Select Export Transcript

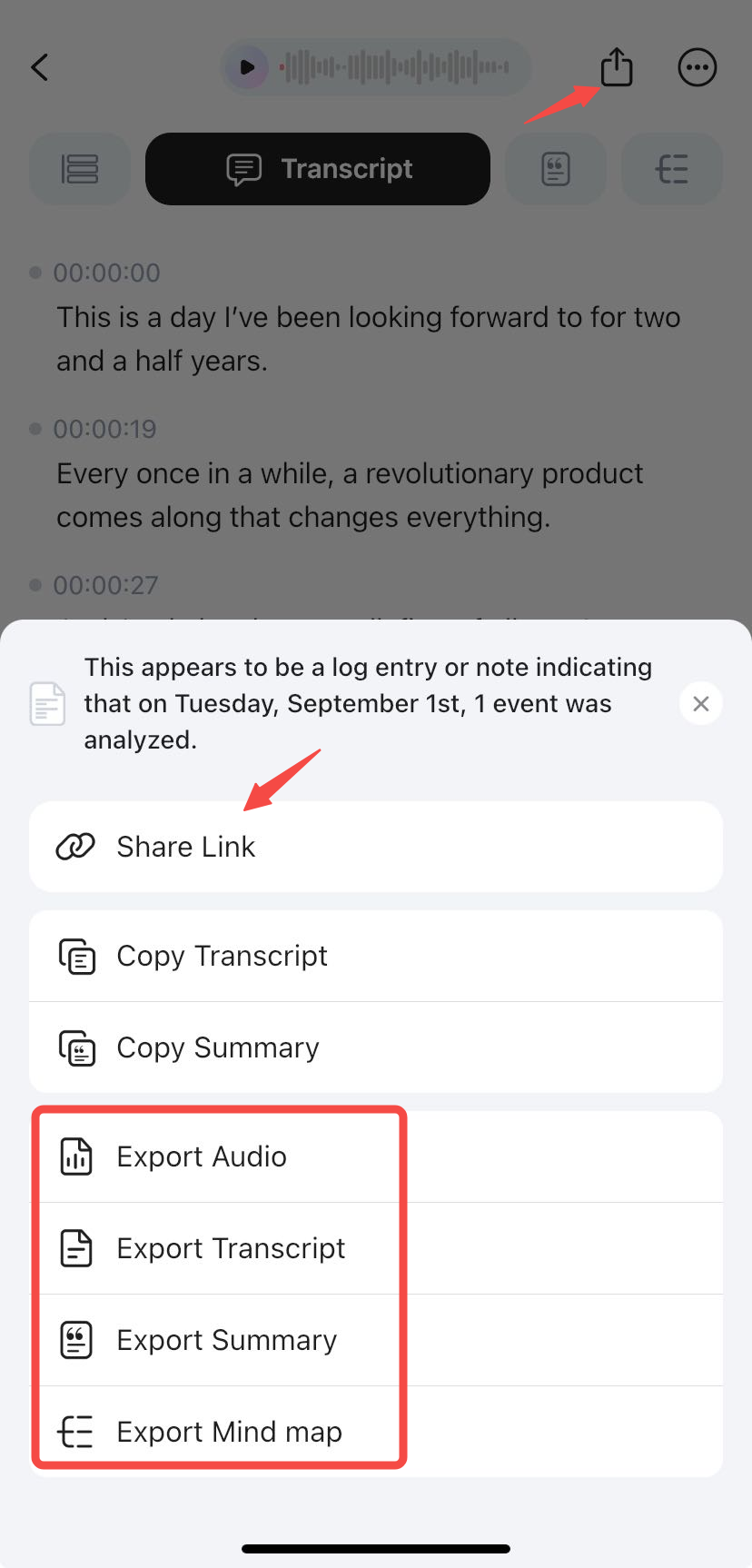(x=375, y=1248)
